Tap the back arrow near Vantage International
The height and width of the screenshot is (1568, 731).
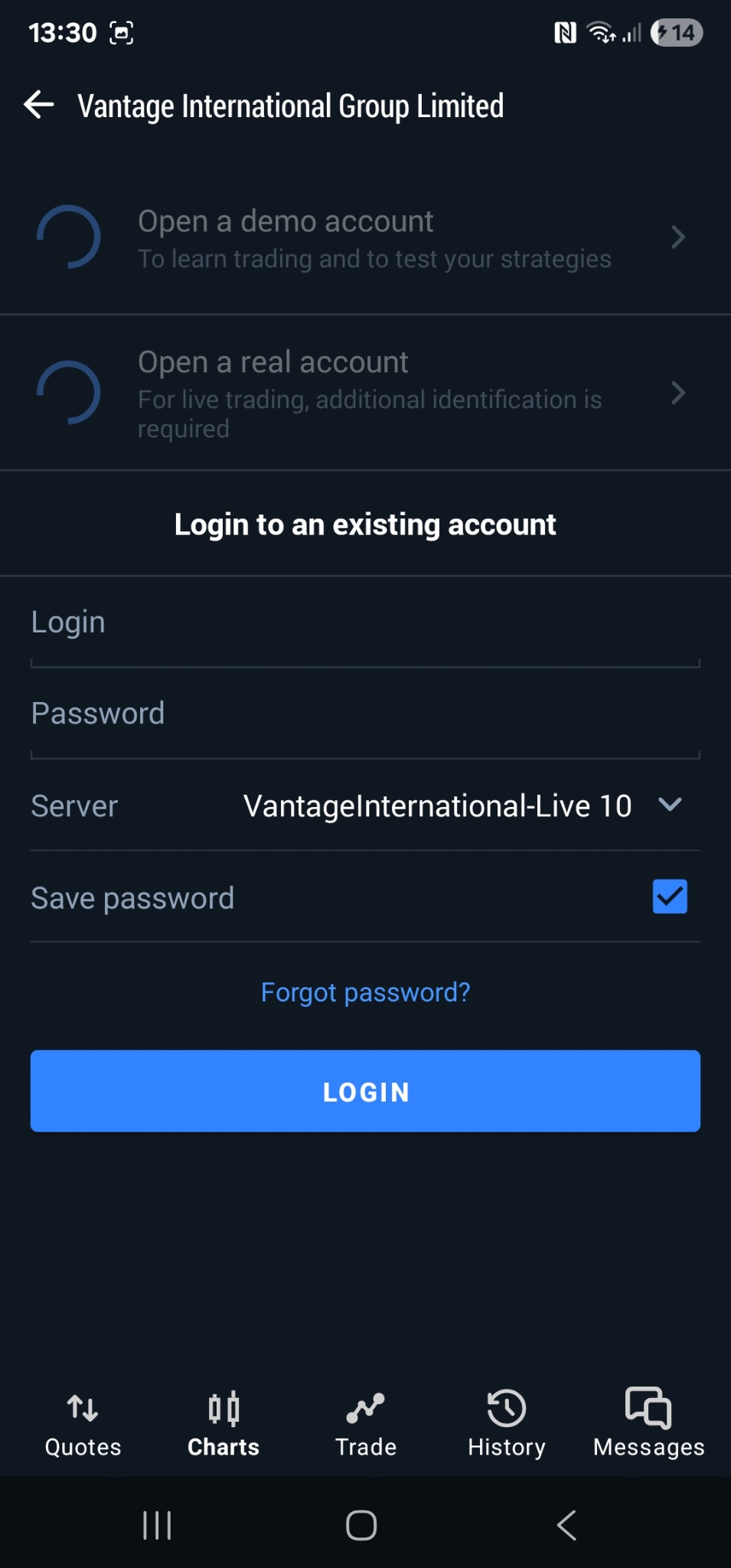tap(39, 105)
